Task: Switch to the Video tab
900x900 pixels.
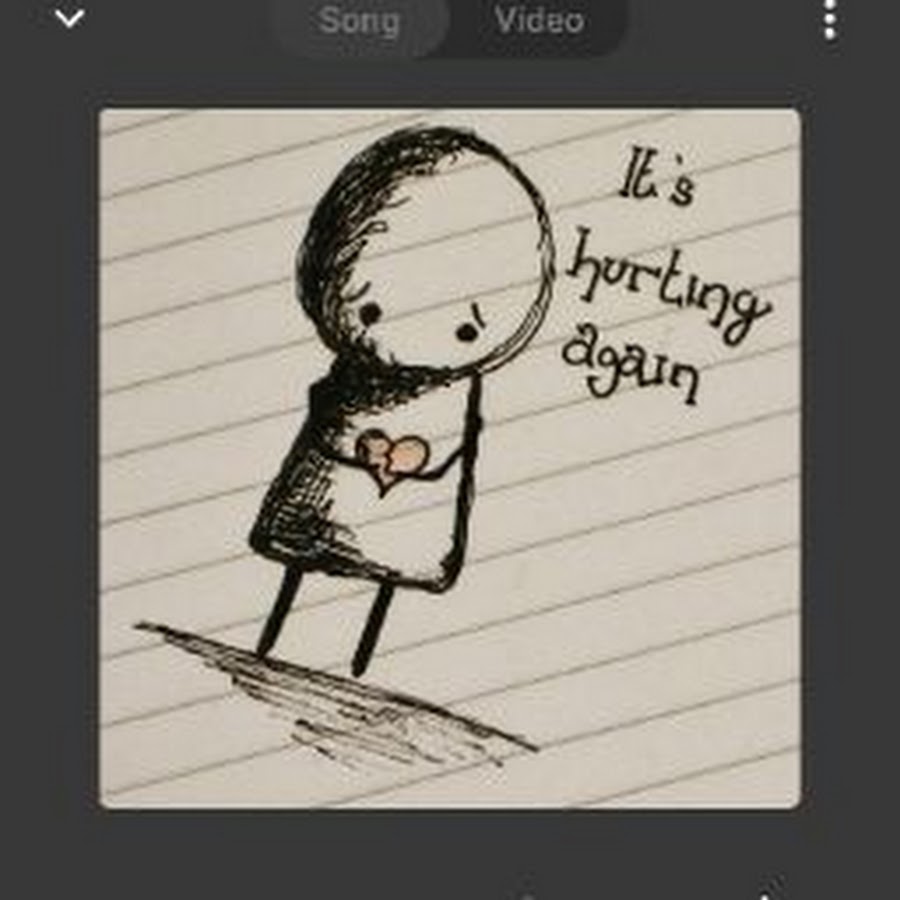Action: [539, 21]
